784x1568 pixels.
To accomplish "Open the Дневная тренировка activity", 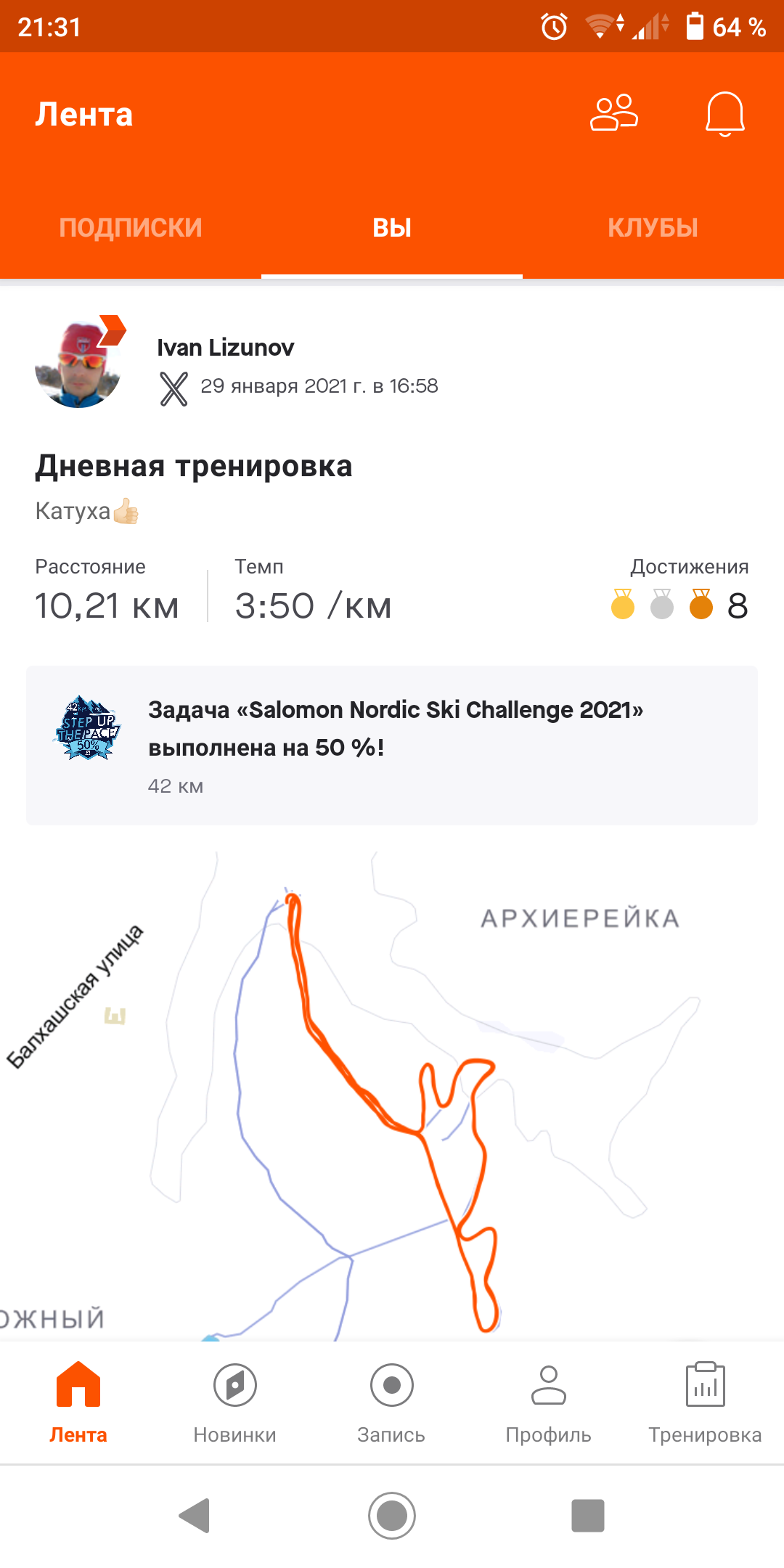I will [x=194, y=466].
